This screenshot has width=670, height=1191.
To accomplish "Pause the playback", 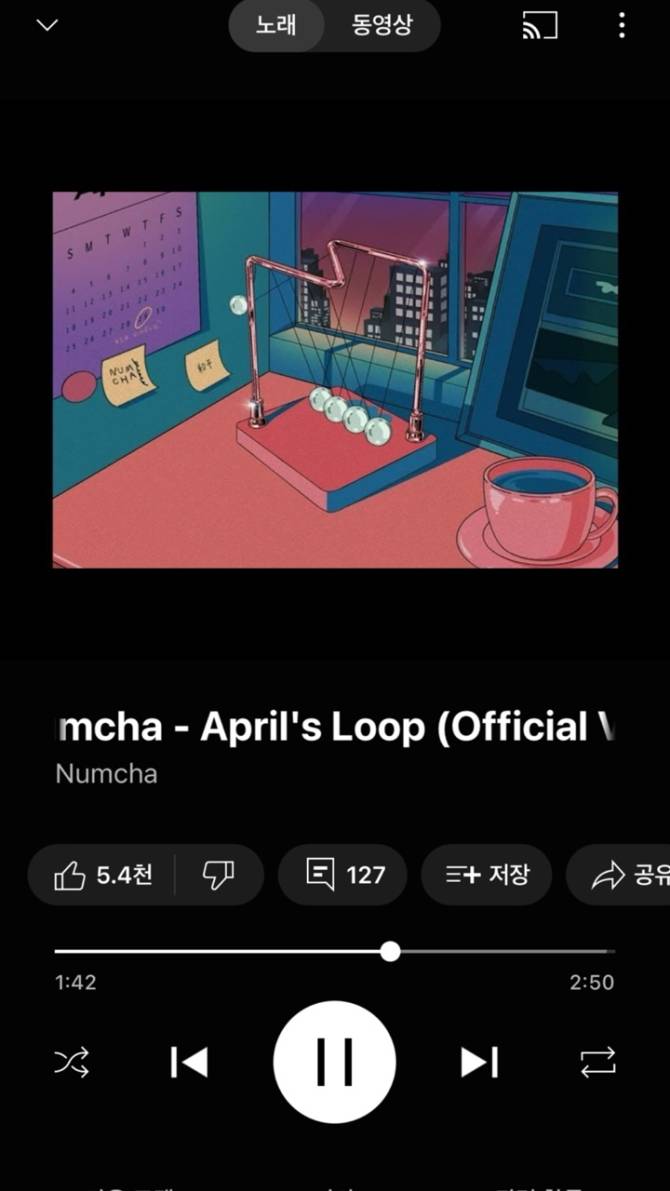I will click(335, 1062).
